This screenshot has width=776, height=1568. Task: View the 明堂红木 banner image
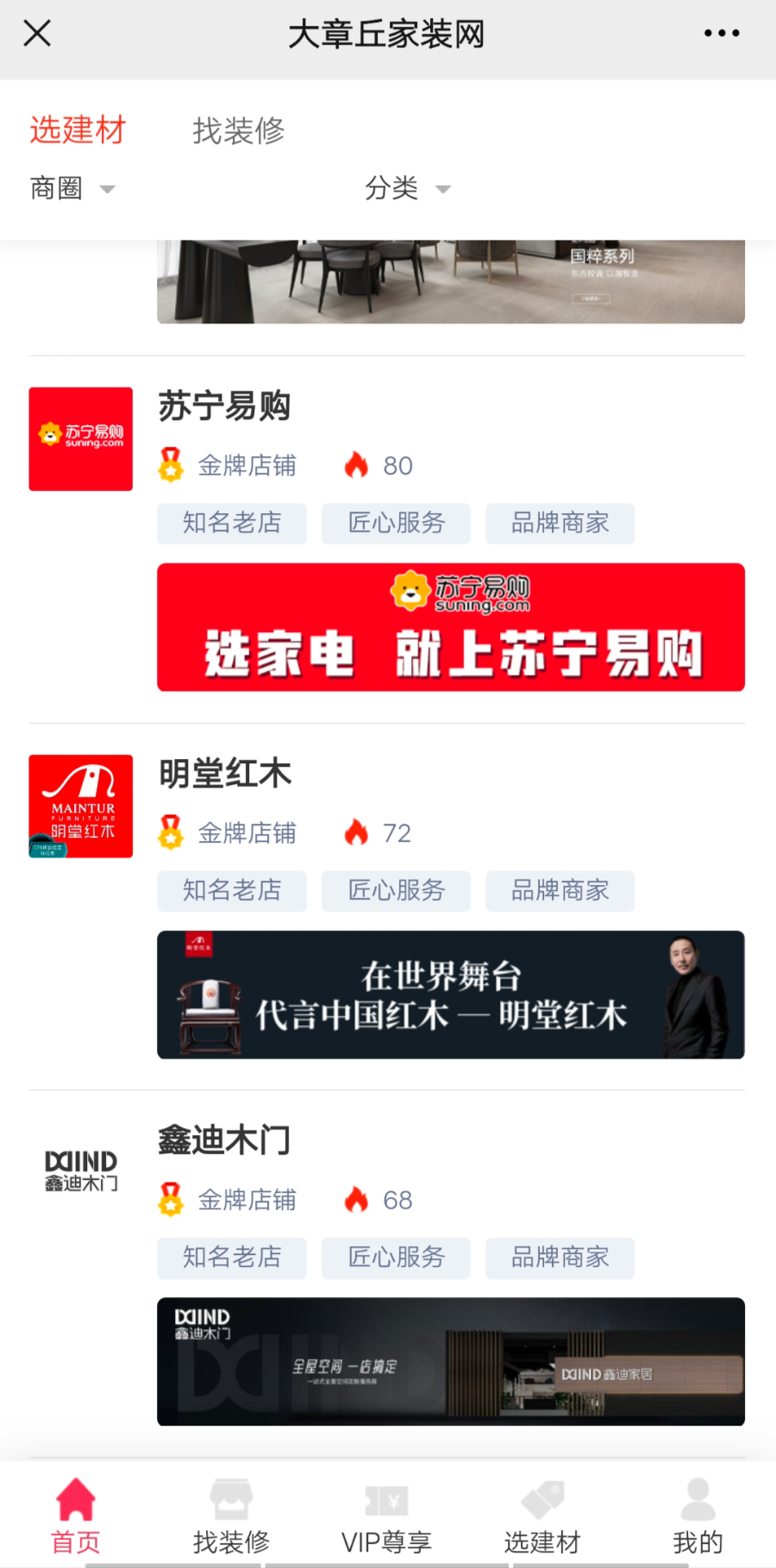(450, 994)
